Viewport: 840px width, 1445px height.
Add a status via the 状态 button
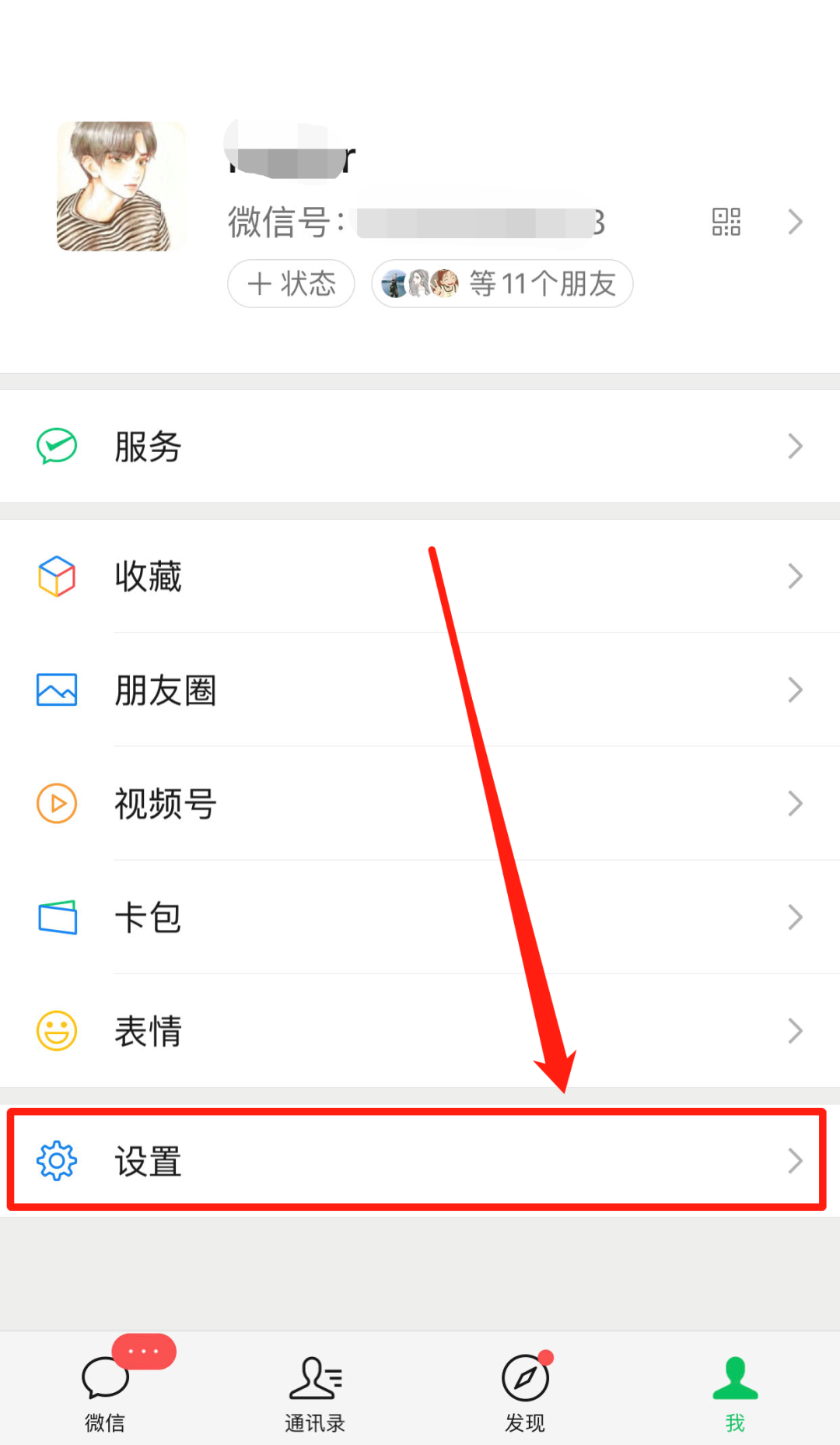click(x=290, y=284)
